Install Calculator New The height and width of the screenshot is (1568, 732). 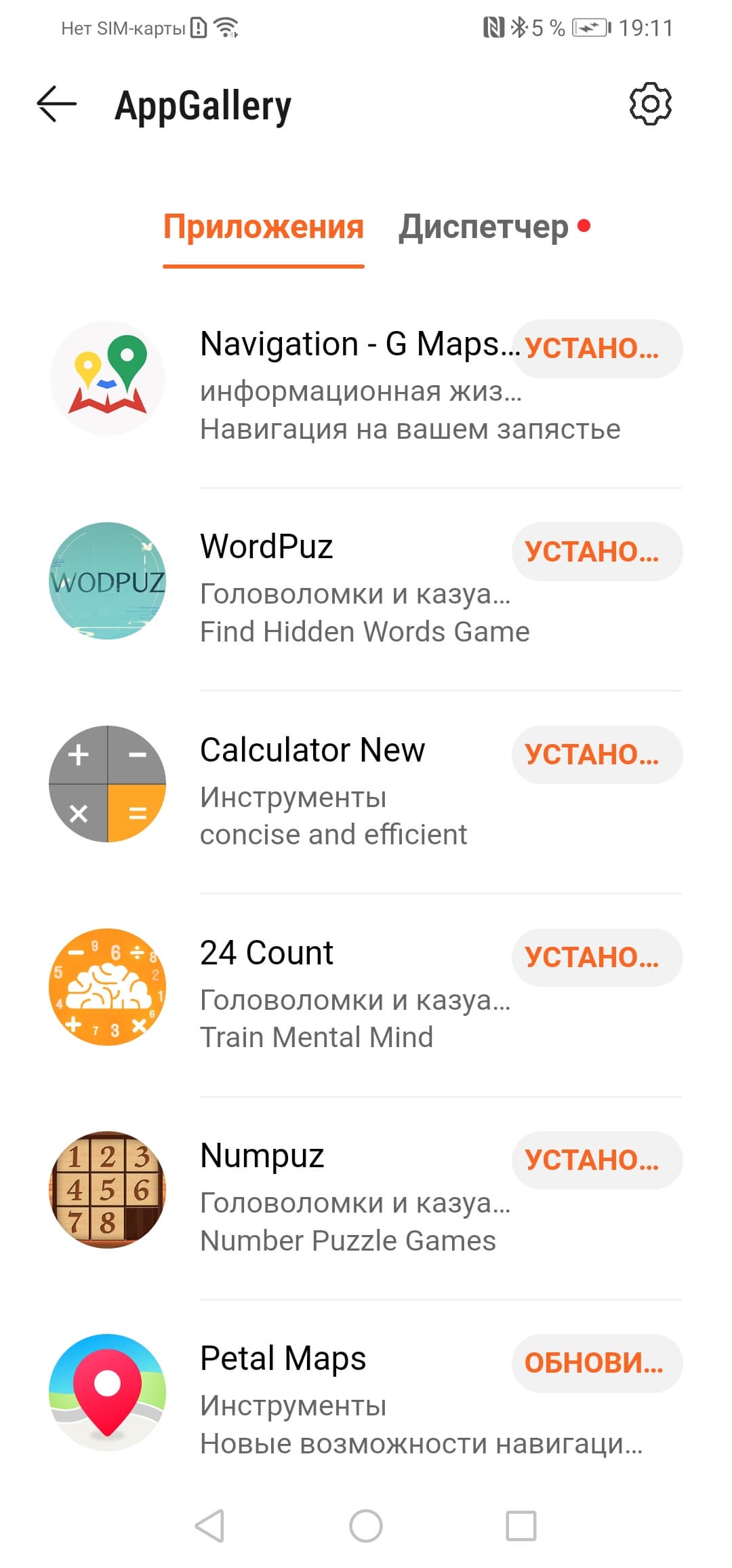[x=596, y=754]
